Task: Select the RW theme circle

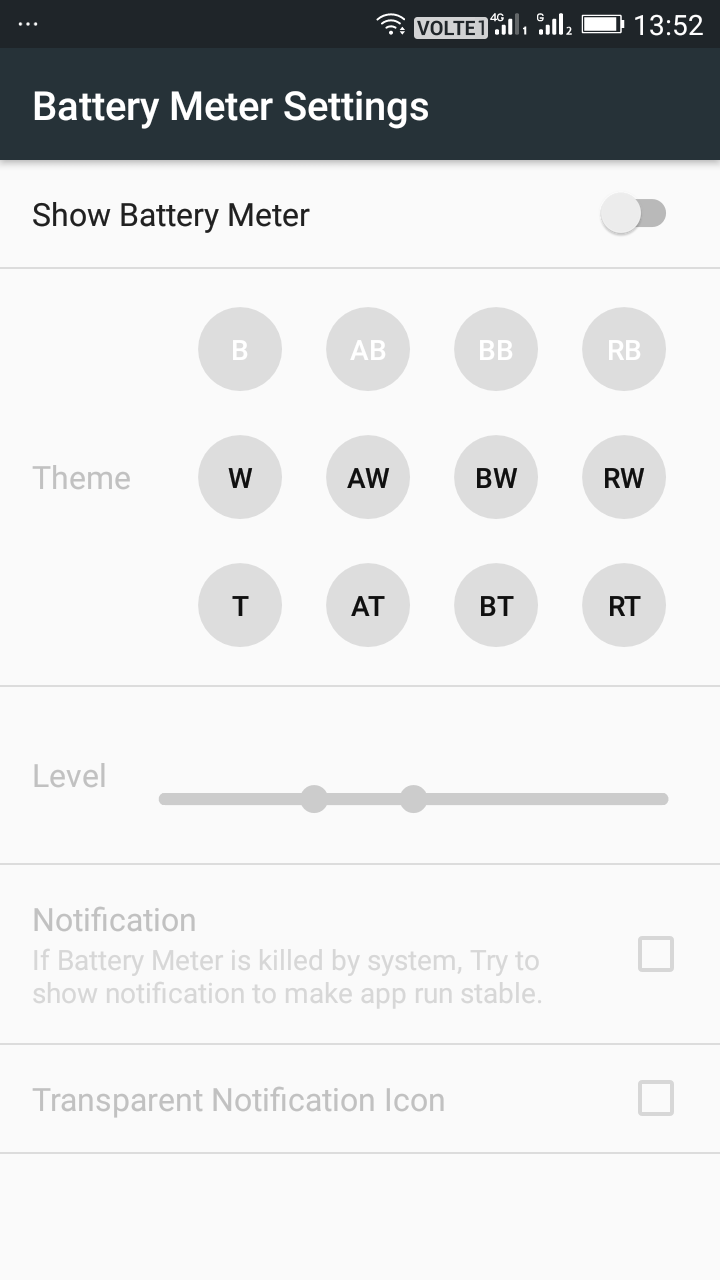Action: 624,477
